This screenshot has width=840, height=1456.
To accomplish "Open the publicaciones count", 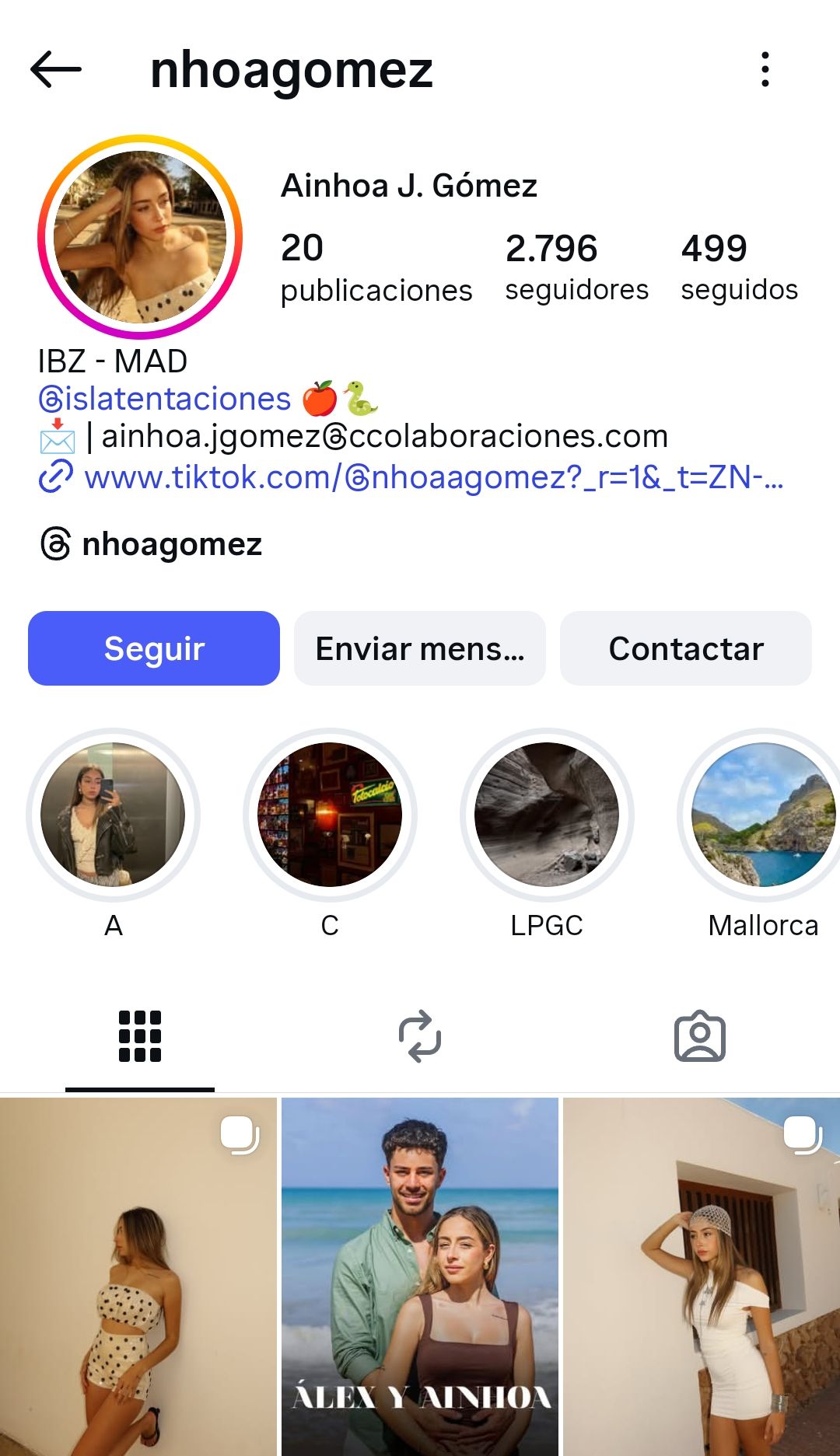I will (x=377, y=267).
